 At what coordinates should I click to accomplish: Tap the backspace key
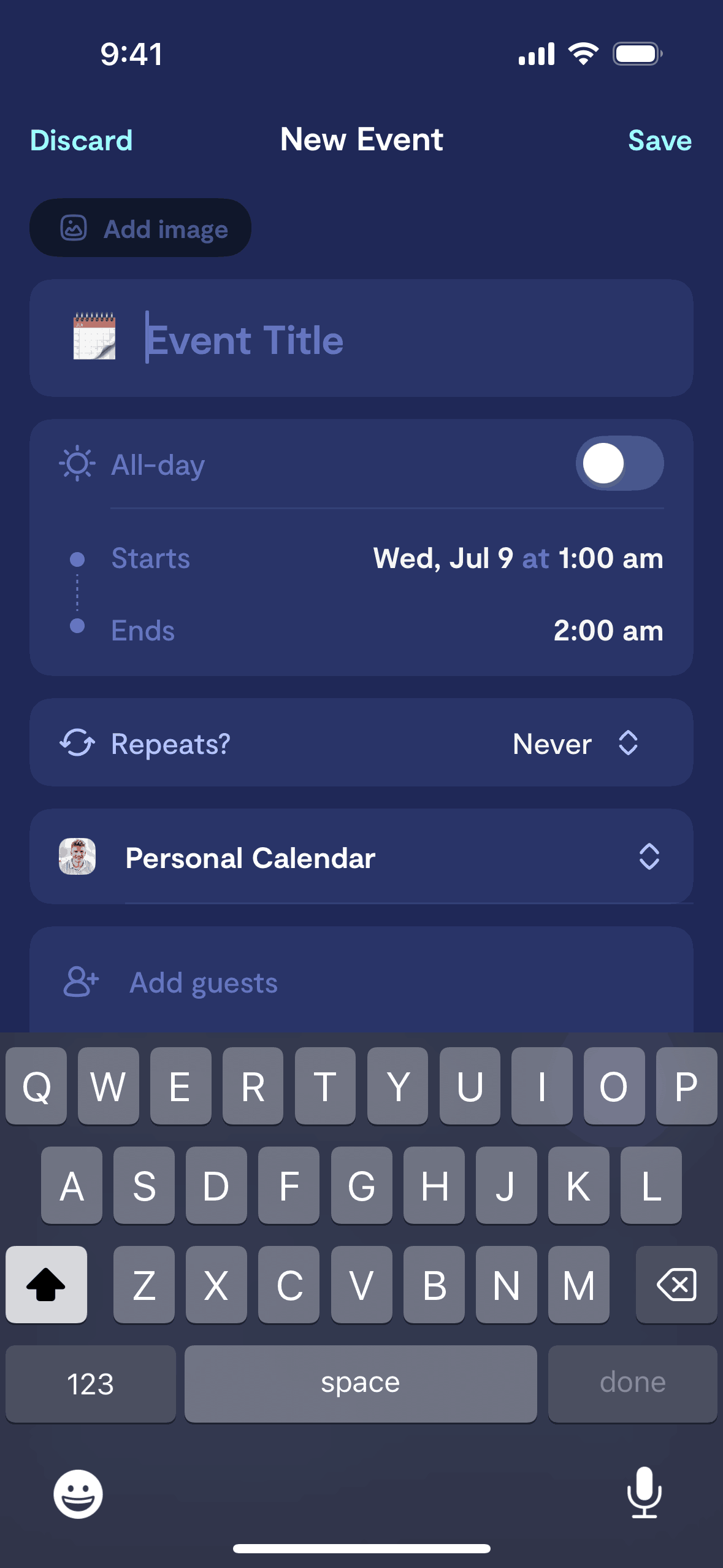point(676,1285)
